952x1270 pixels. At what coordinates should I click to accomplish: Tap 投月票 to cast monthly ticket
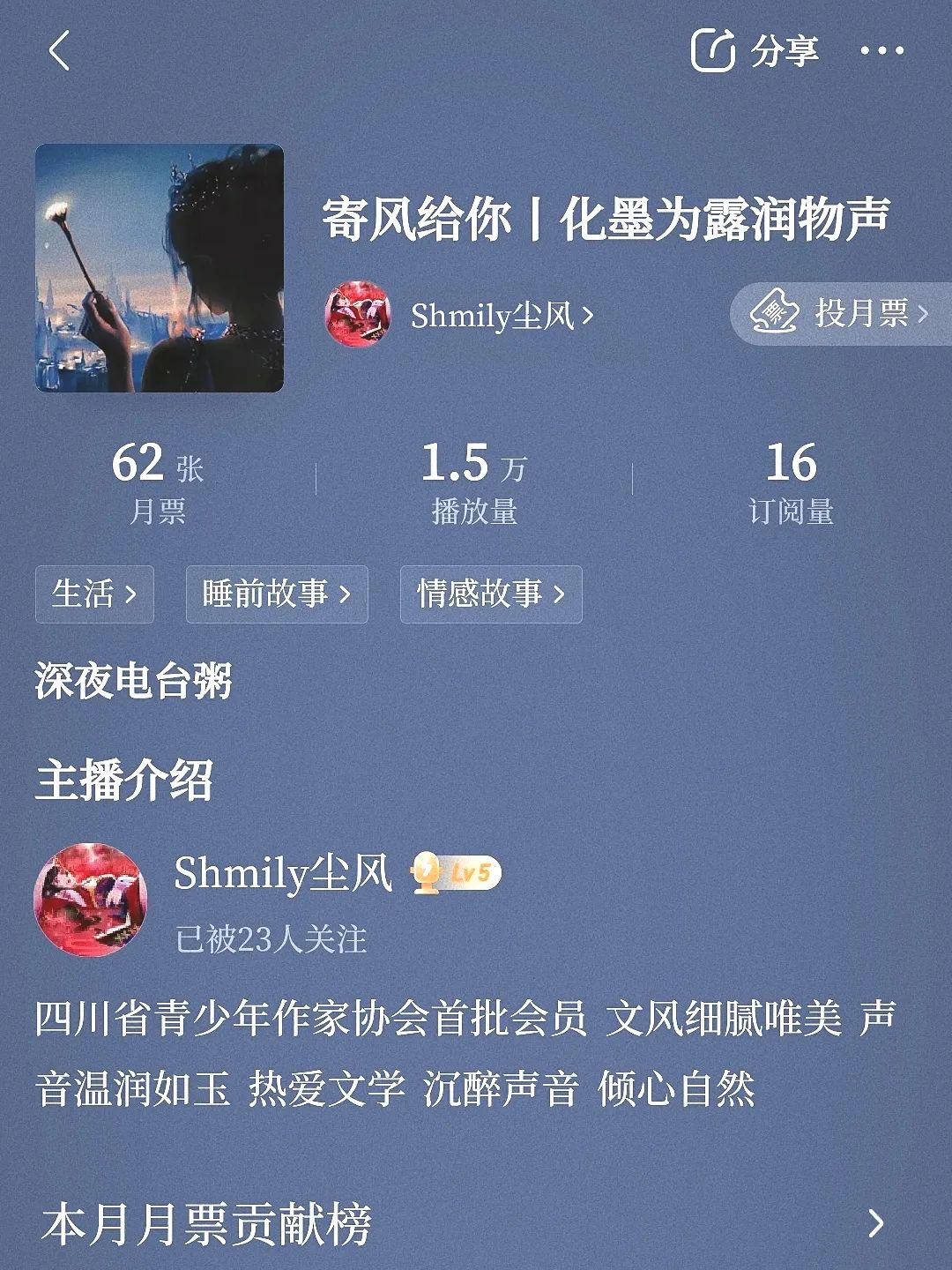click(842, 314)
